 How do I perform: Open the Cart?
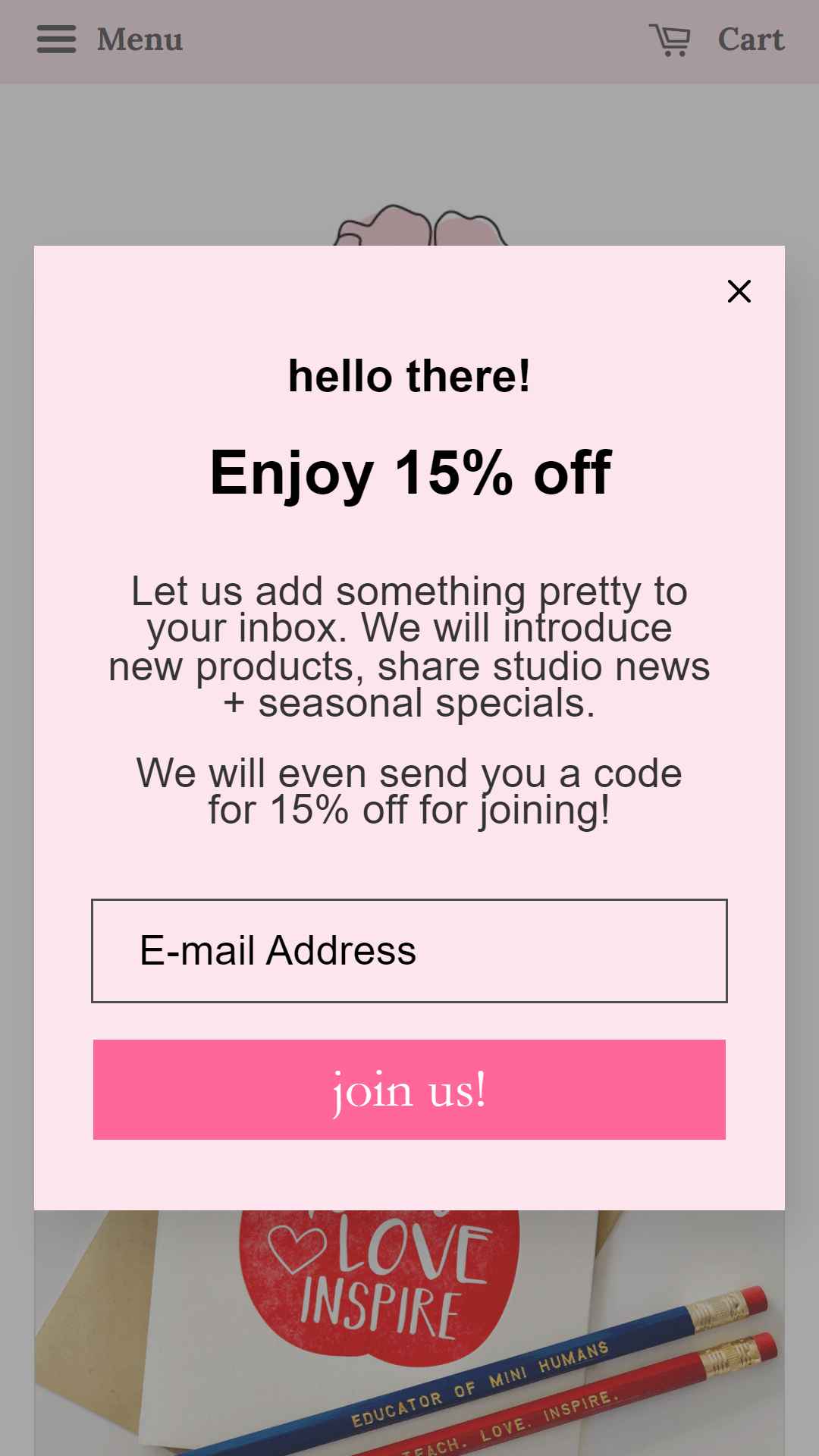[x=716, y=39]
